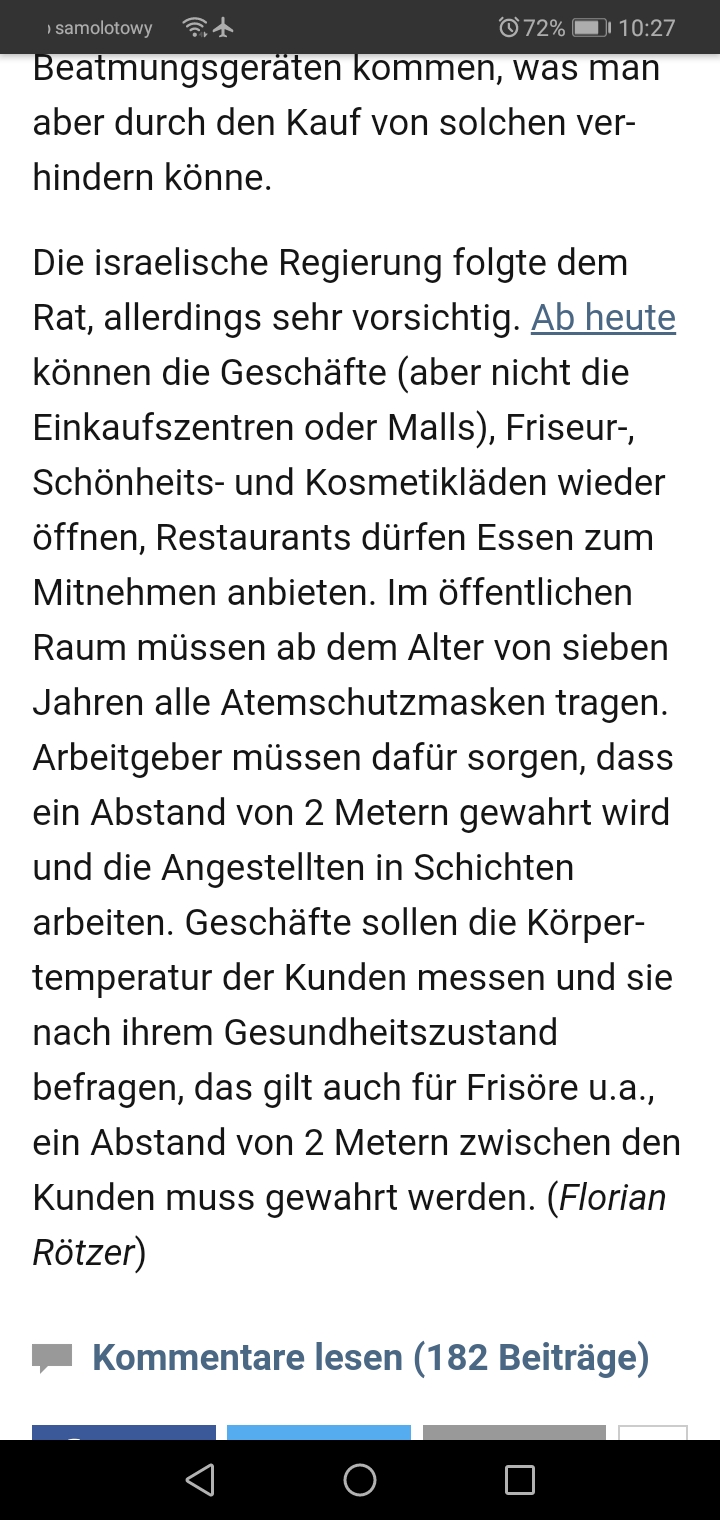The image size is (720, 1520).
Task: Read the comments (182 Beiträge)
Action: pyautogui.click(x=370, y=1358)
